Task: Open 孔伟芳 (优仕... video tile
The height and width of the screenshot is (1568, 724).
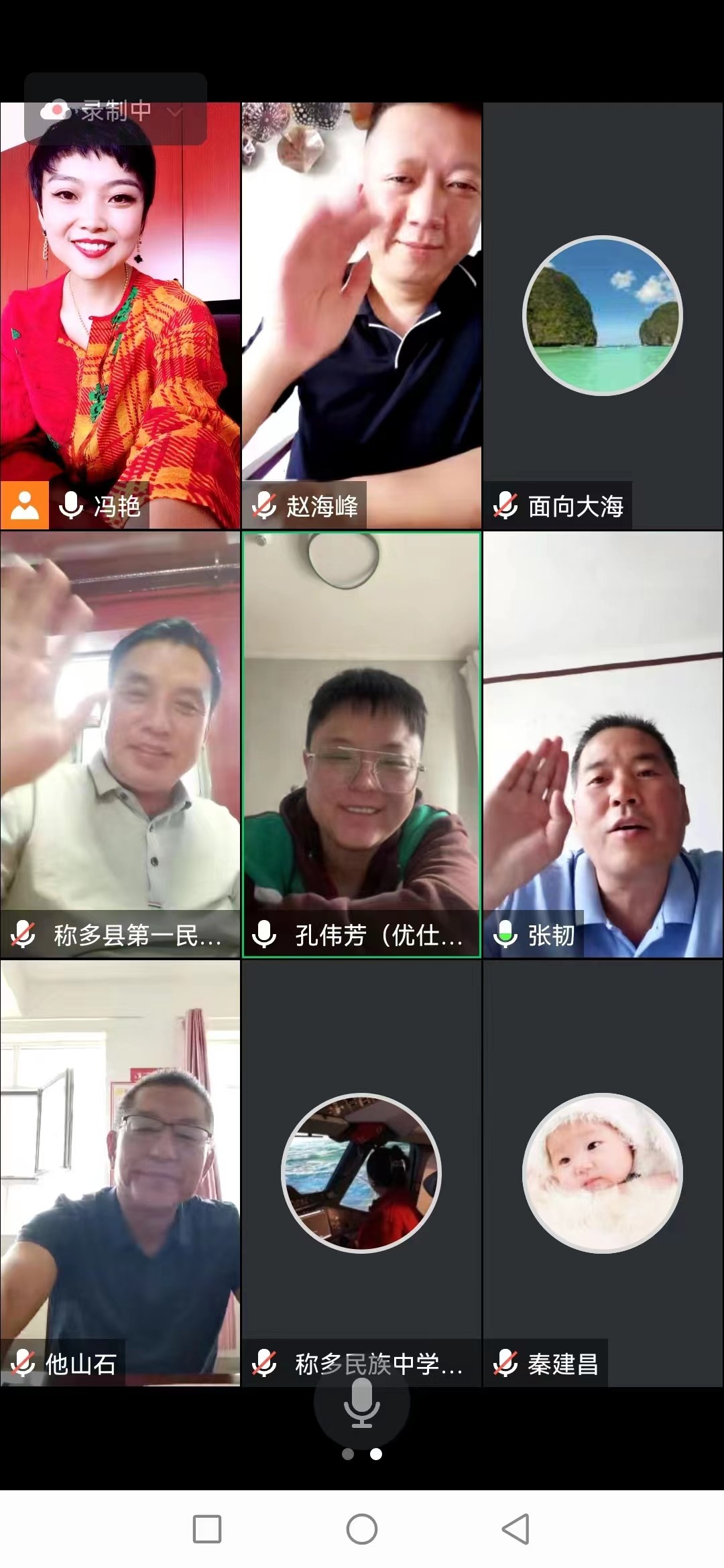Action: pyautogui.click(x=361, y=744)
